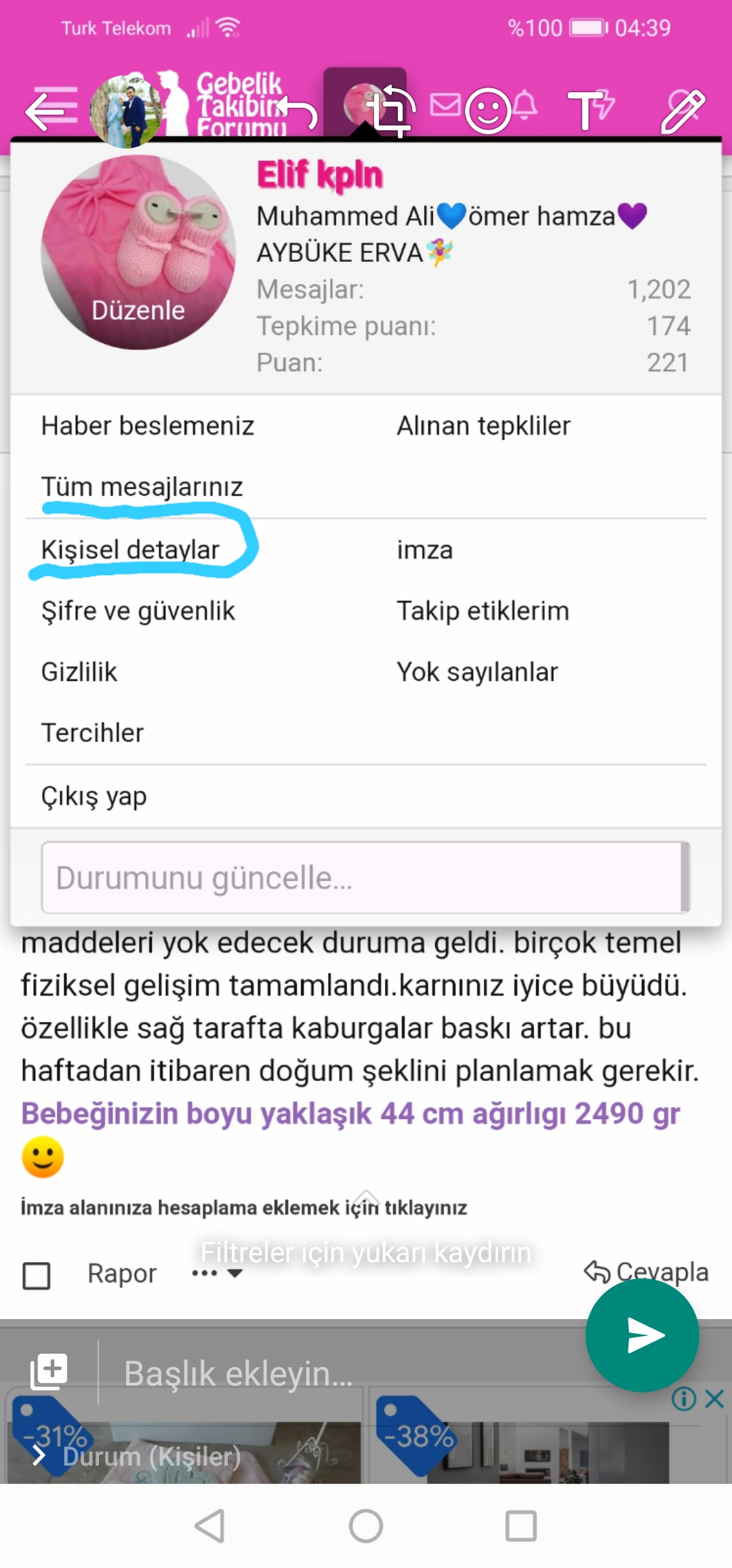Tap Düzenle on the profile avatar
This screenshot has height=1568, width=732.
138,311
